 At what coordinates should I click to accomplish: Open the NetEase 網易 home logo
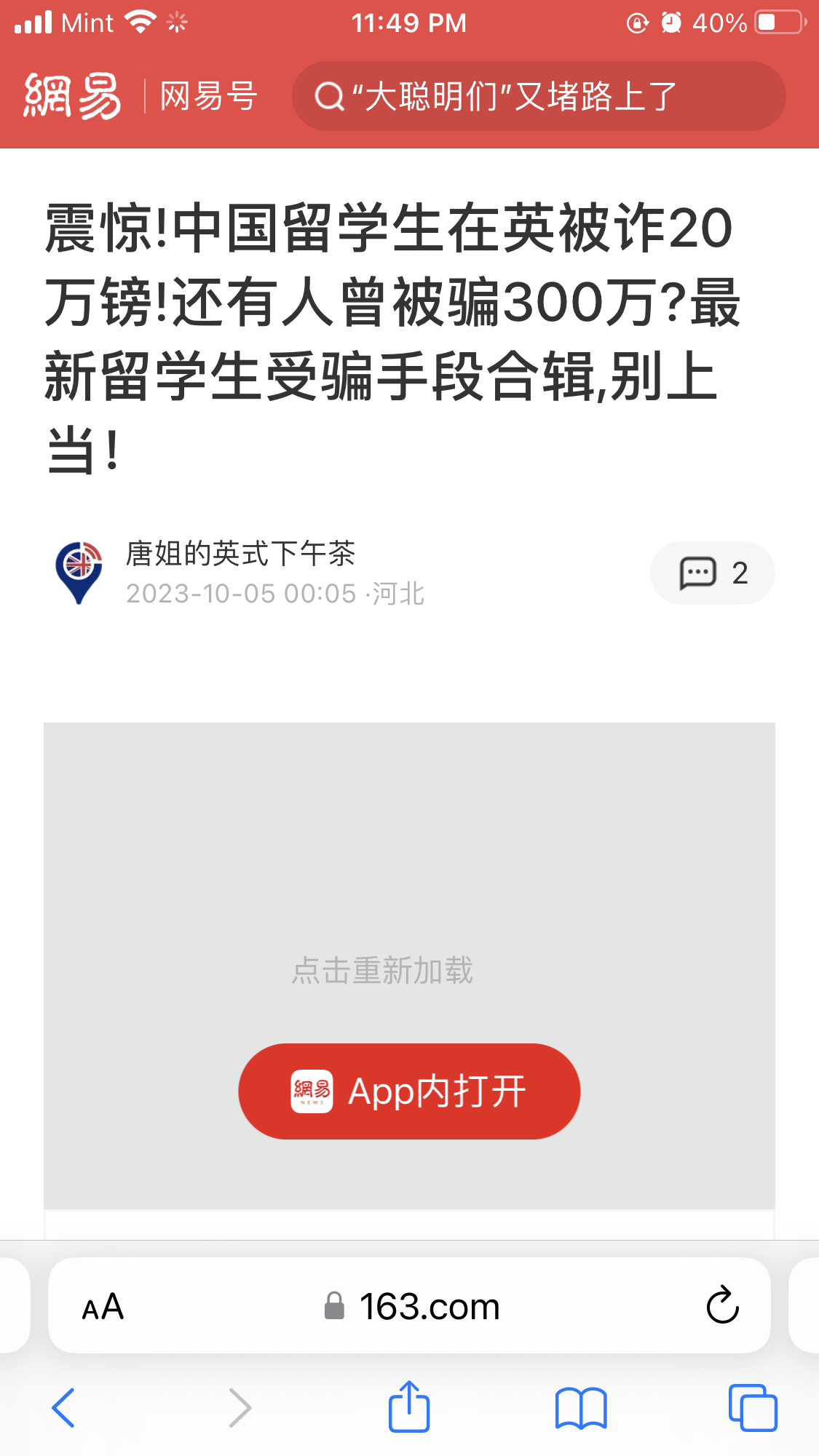click(73, 96)
